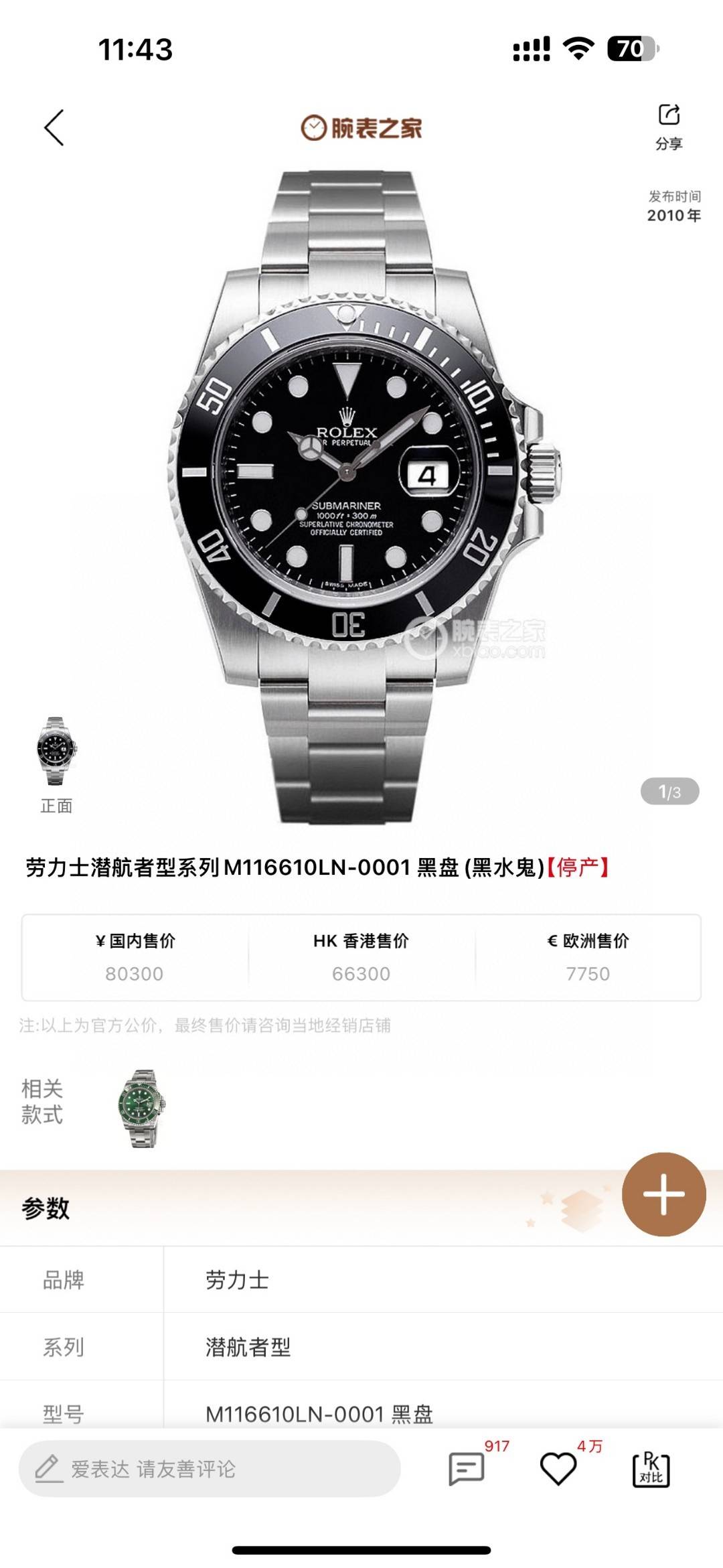View the 917 comments
Image resolution: width=723 pixels, height=1568 pixels.
466,1469
